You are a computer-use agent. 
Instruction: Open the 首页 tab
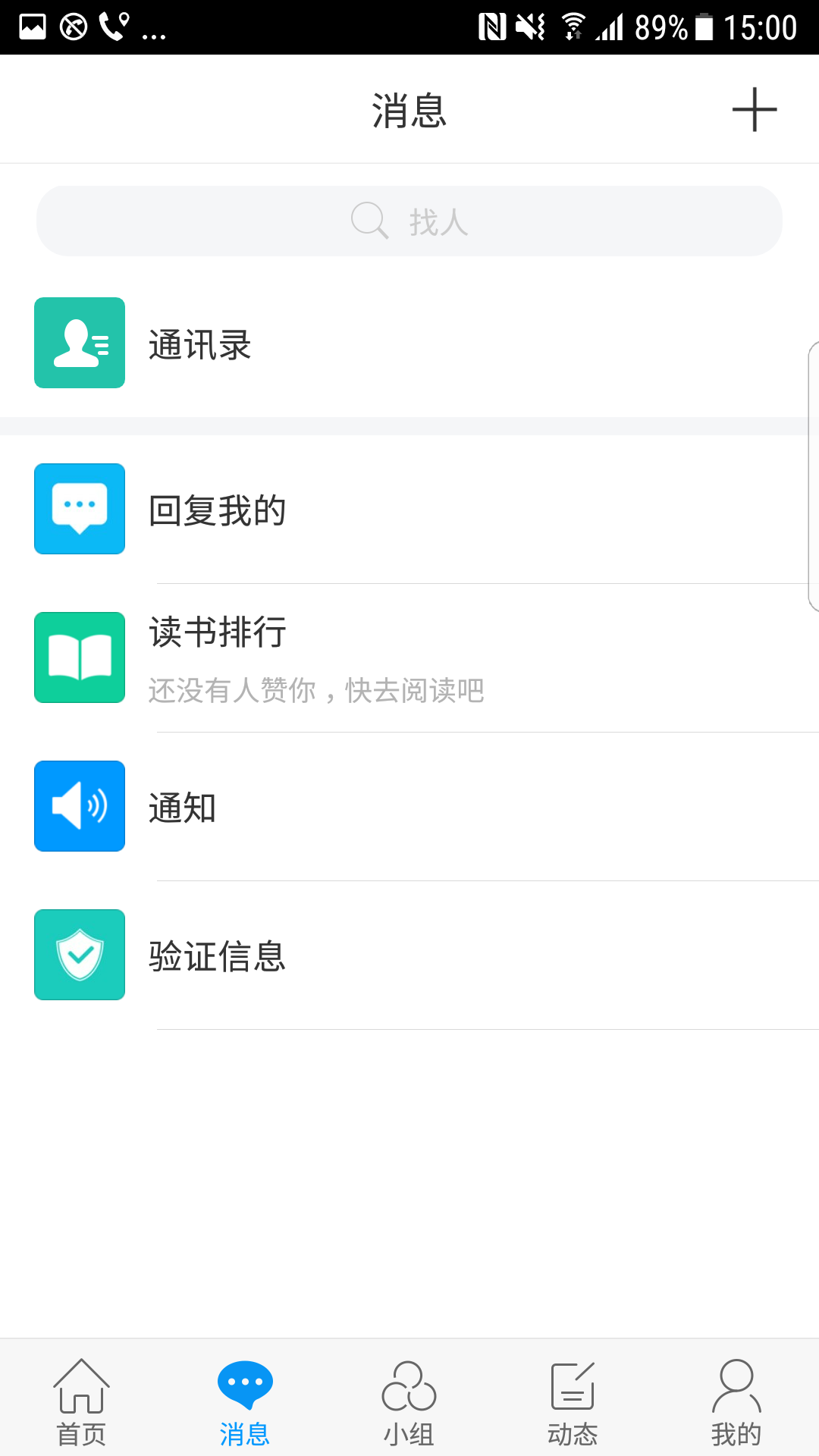tap(82, 1403)
